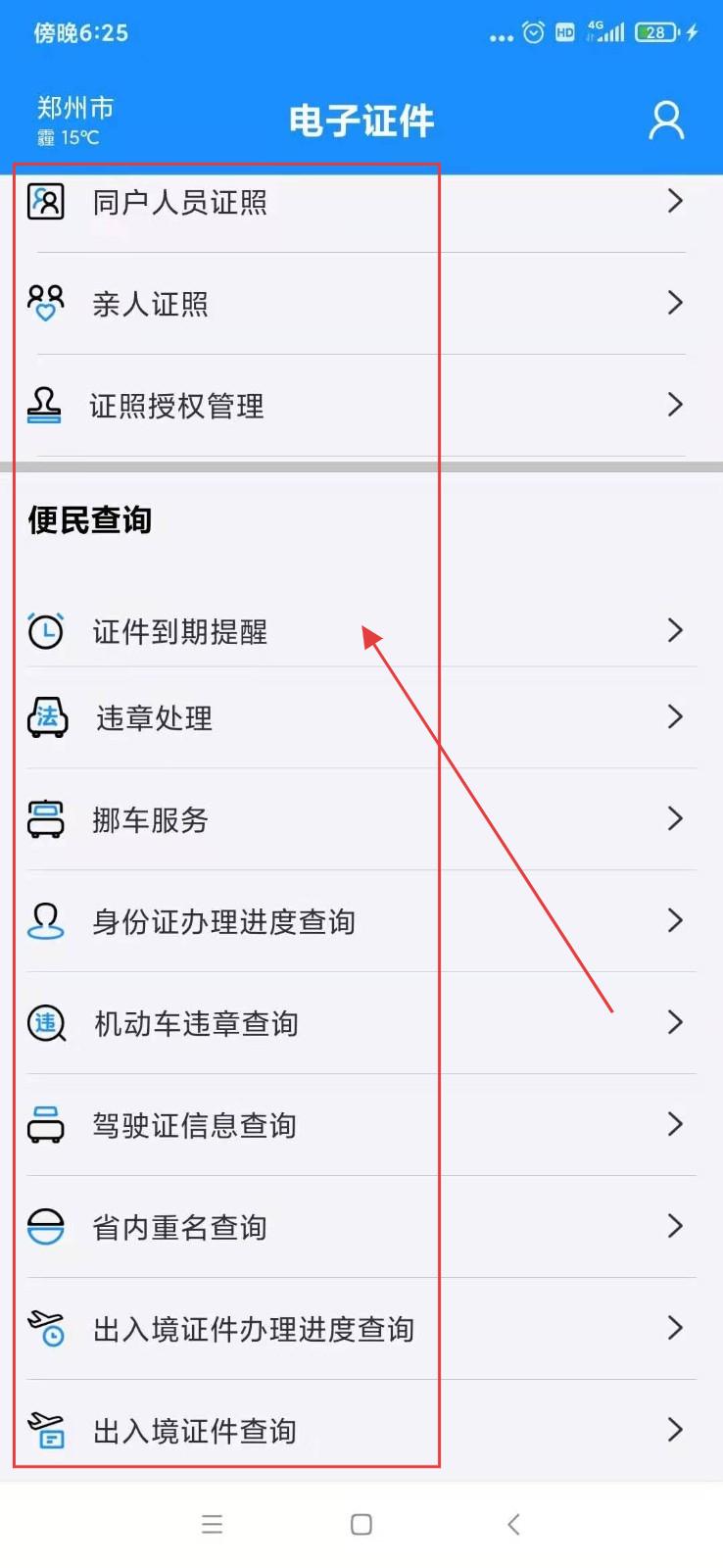The image size is (723, 1568).
Task: Open 省内重名查询
Action: 361,1227
